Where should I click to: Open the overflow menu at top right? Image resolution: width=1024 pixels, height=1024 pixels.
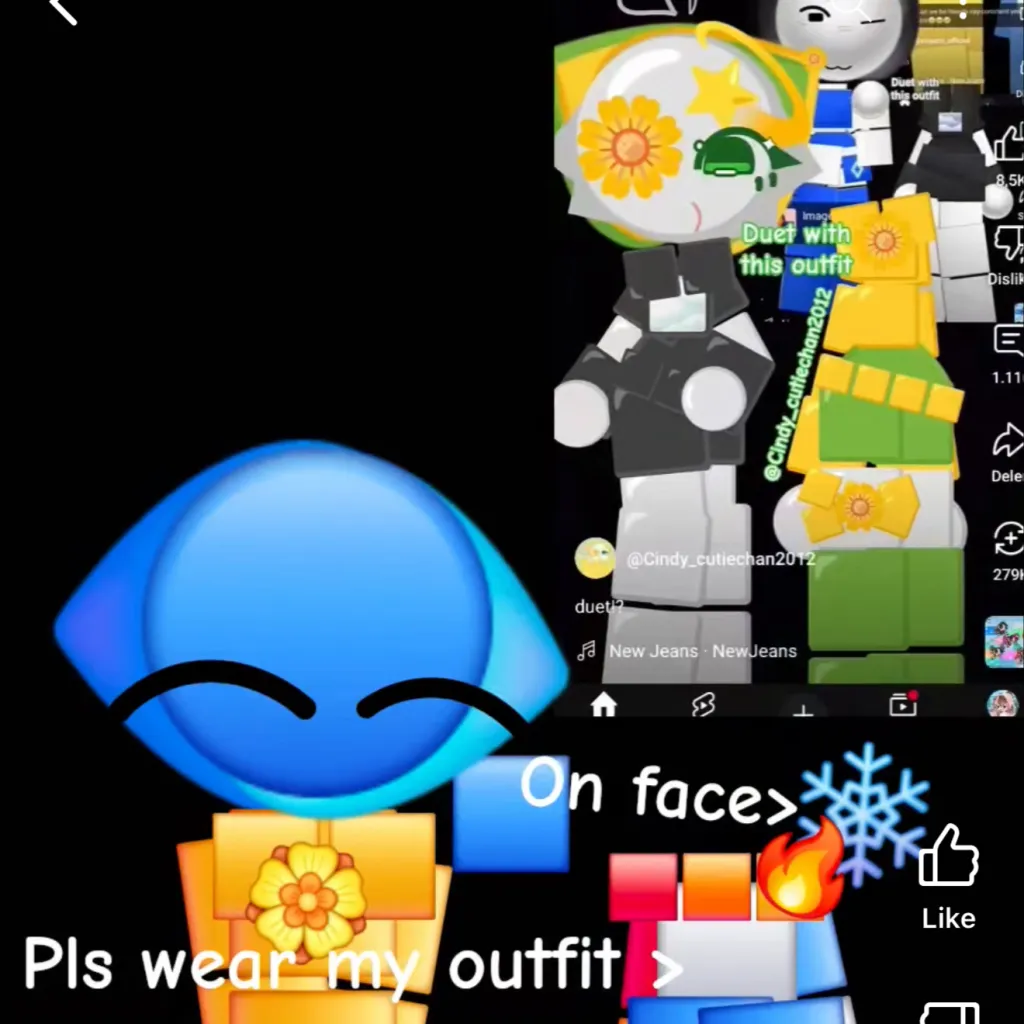964,8
